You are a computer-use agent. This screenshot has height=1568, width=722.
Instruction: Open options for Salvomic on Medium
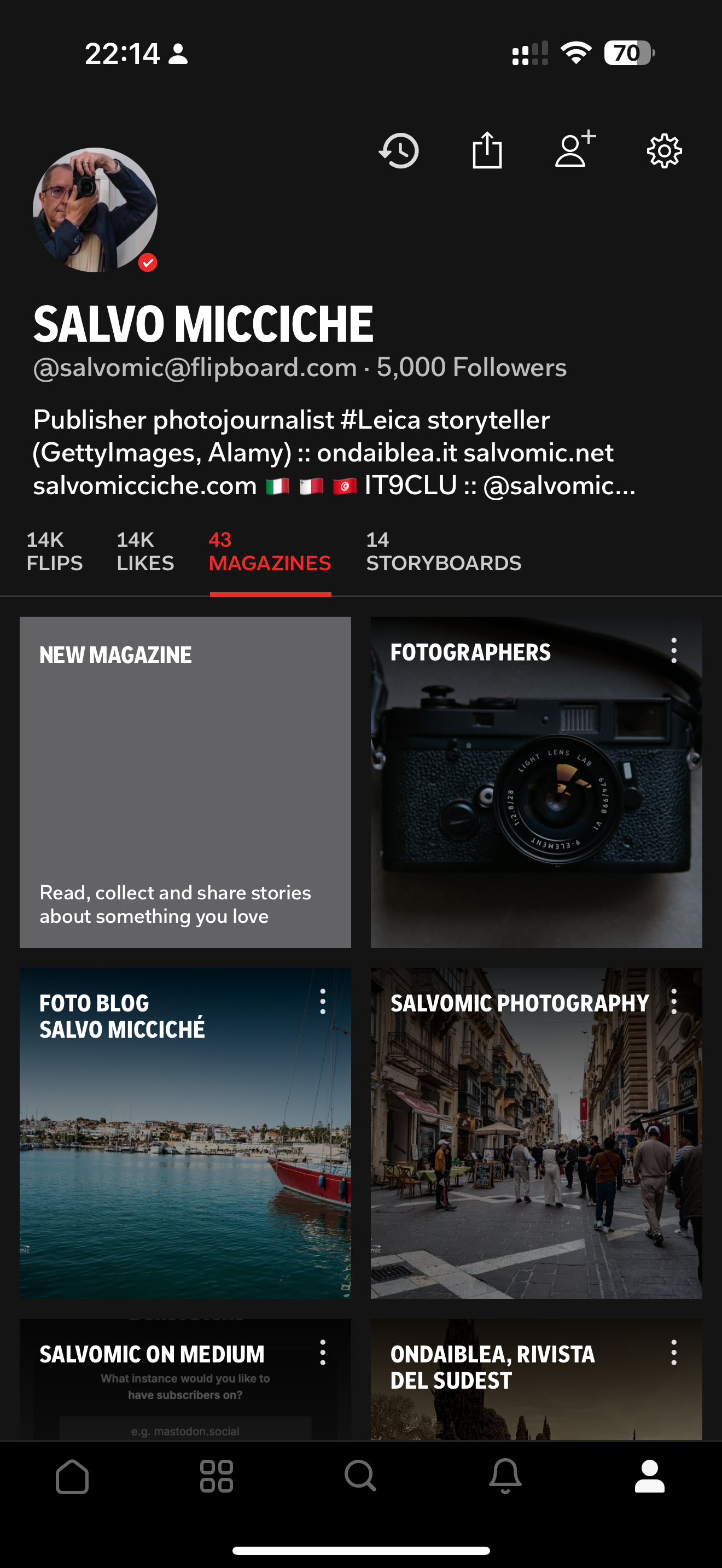coord(323,1353)
